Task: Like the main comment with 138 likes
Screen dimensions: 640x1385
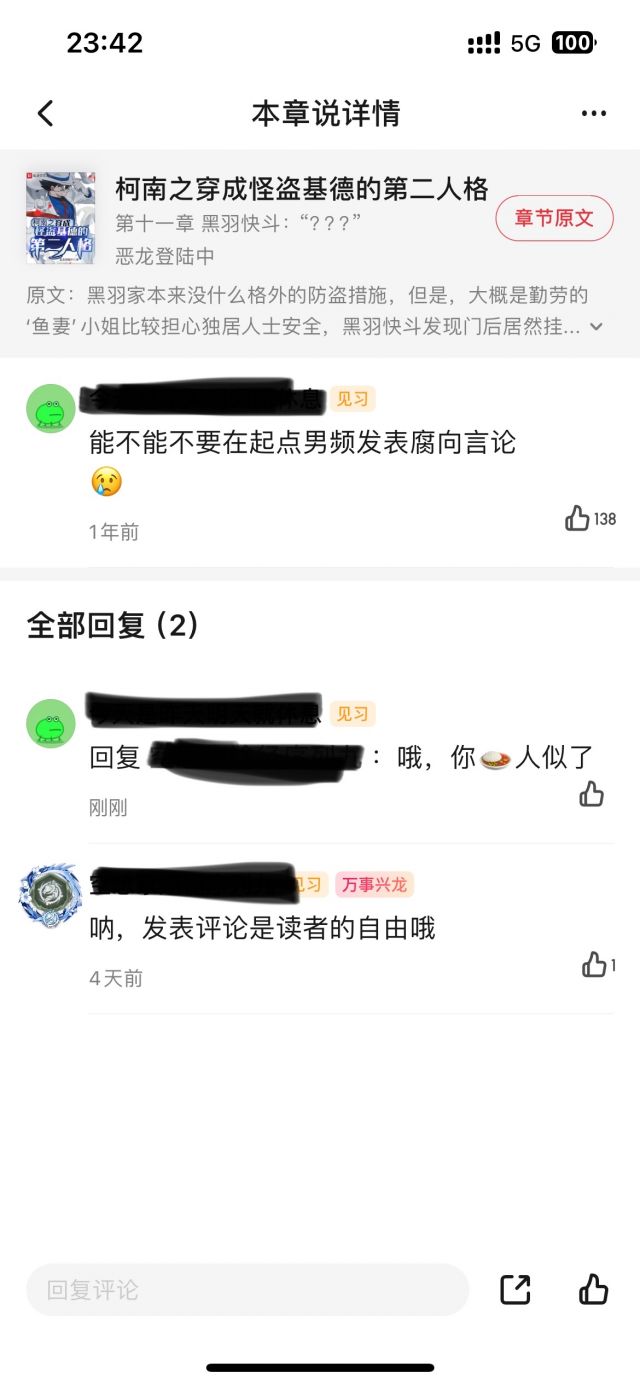Action: (578, 518)
